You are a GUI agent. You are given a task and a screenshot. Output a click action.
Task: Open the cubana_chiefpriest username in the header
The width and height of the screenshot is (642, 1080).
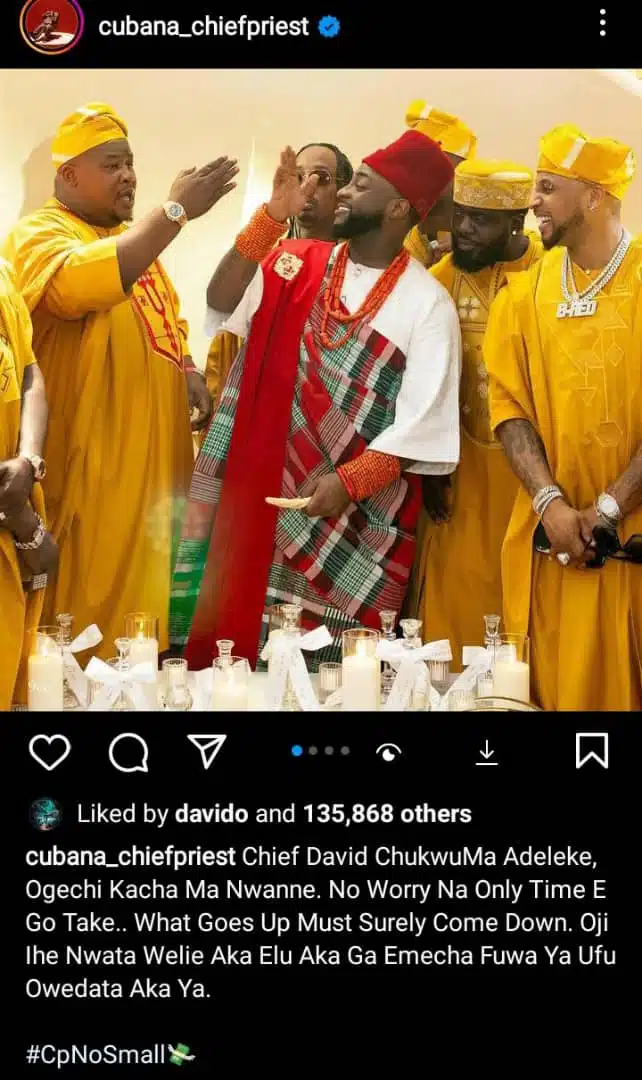(x=203, y=27)
